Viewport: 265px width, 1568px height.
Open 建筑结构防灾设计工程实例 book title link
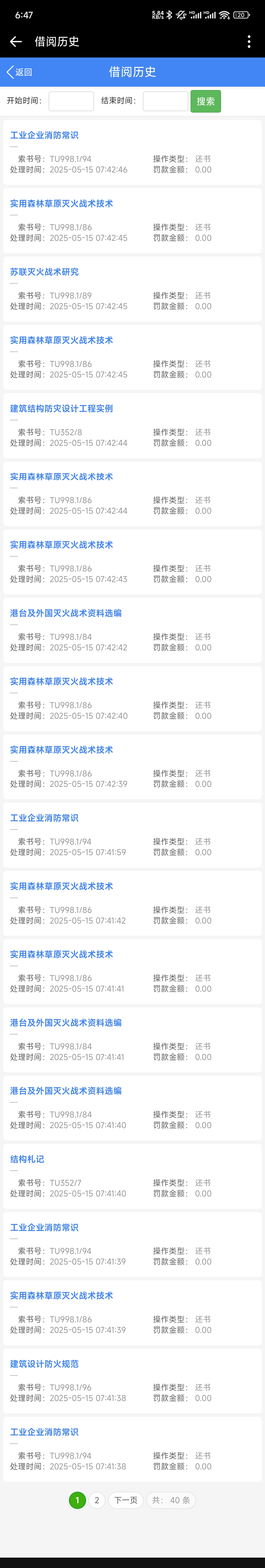point(61,408)
